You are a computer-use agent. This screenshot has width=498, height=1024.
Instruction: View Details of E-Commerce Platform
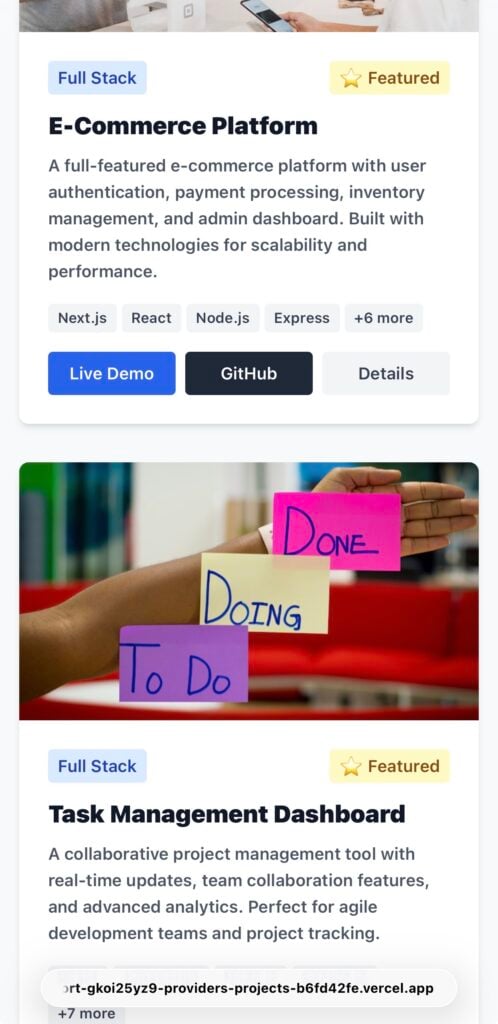(386, 374)
